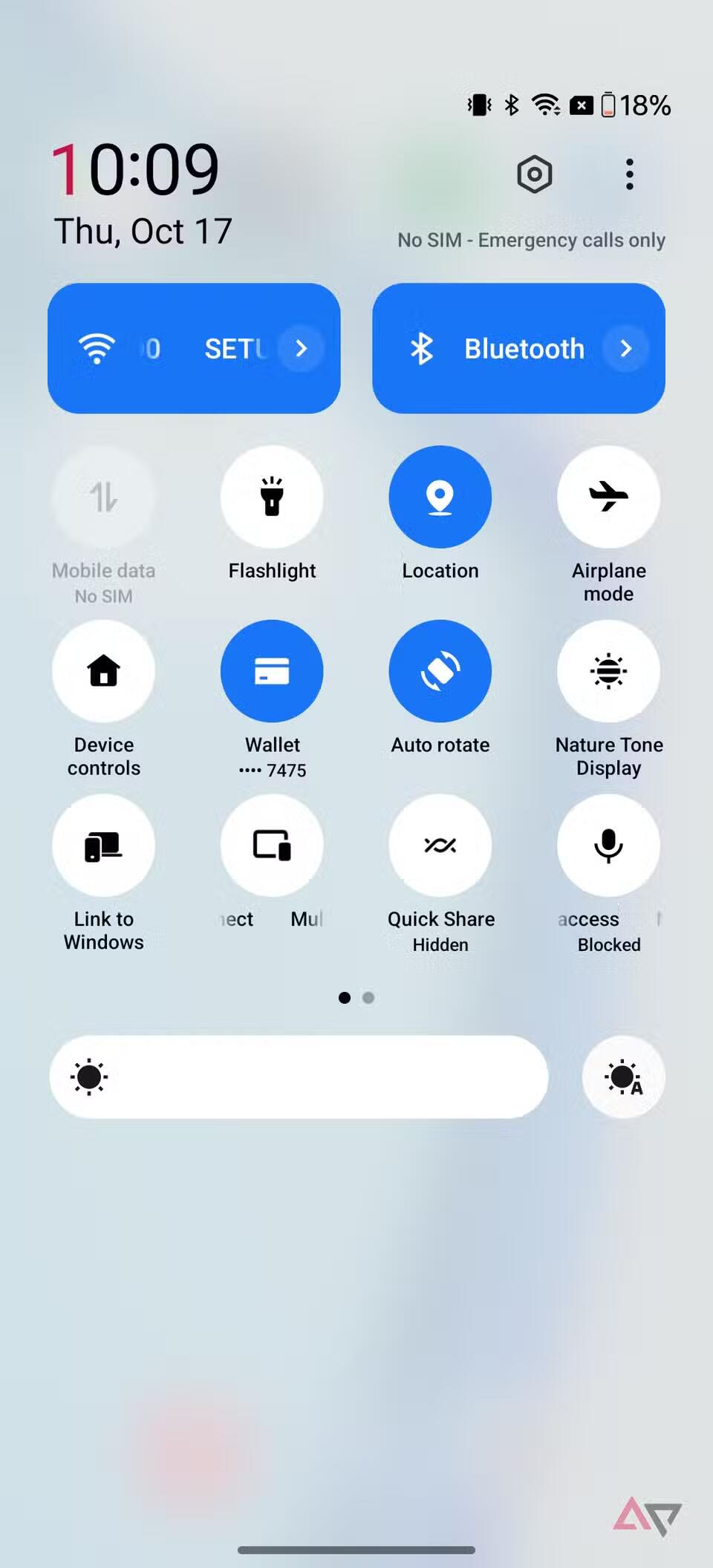The image size is (713, 1568).
Task: Enable Airplane mode
Action: pyautogui.click(x=608, y=497)
